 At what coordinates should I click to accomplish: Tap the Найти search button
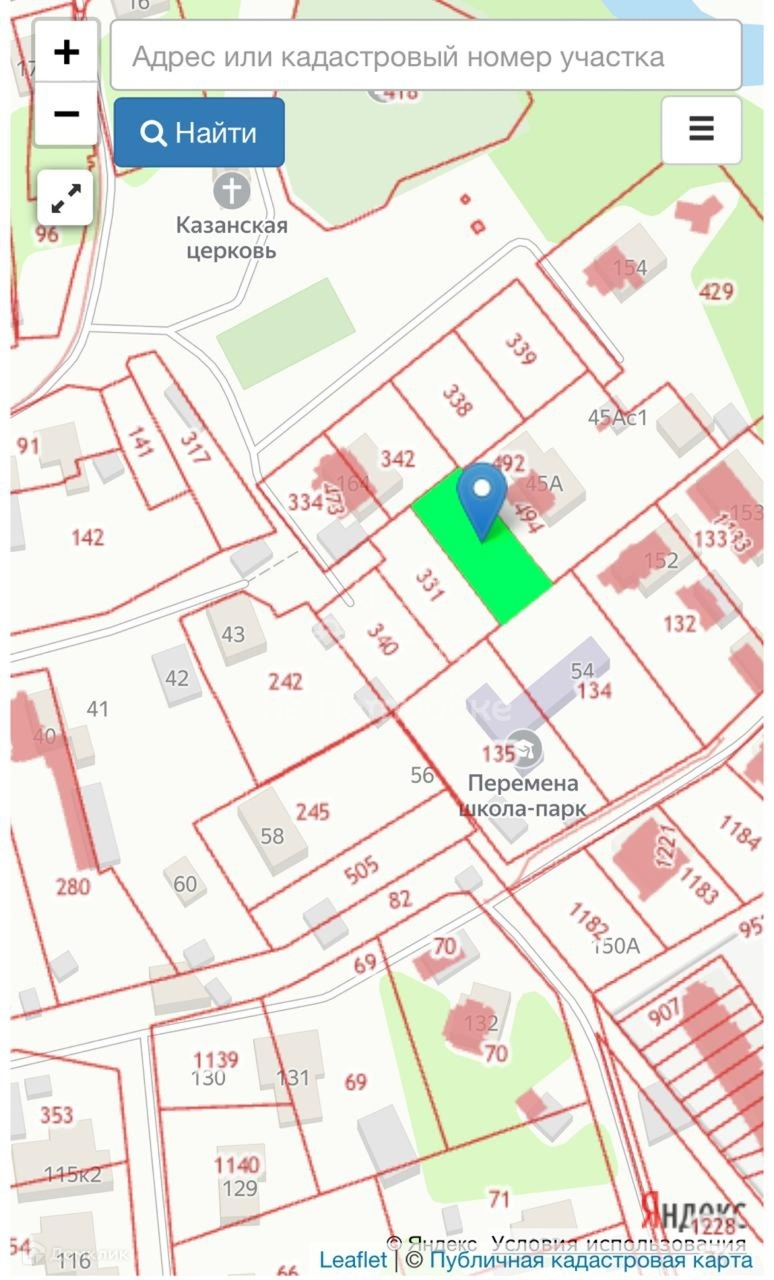(x=199, y=132)
